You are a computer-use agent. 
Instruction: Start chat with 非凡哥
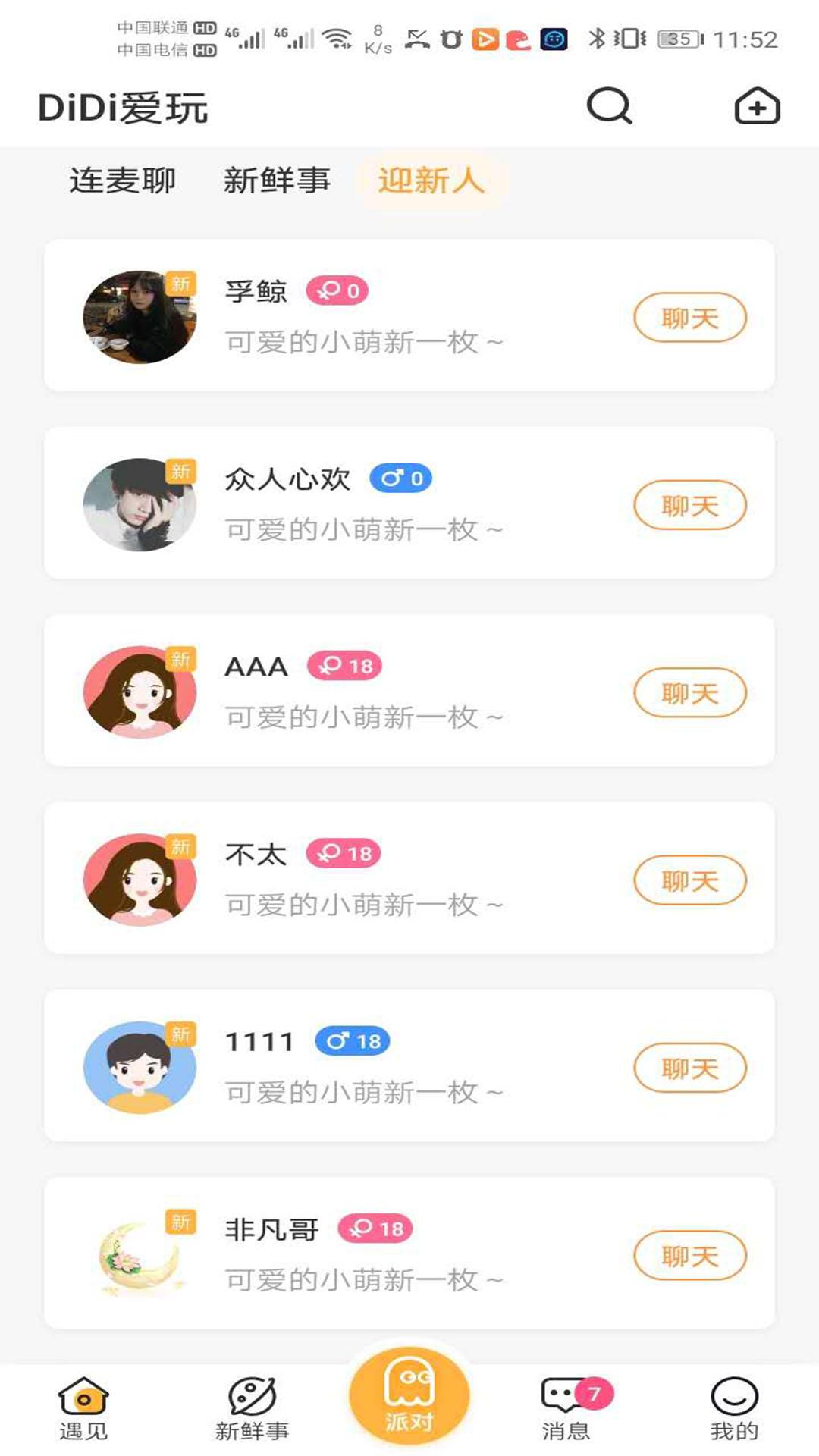click(x=690, y=1256)
